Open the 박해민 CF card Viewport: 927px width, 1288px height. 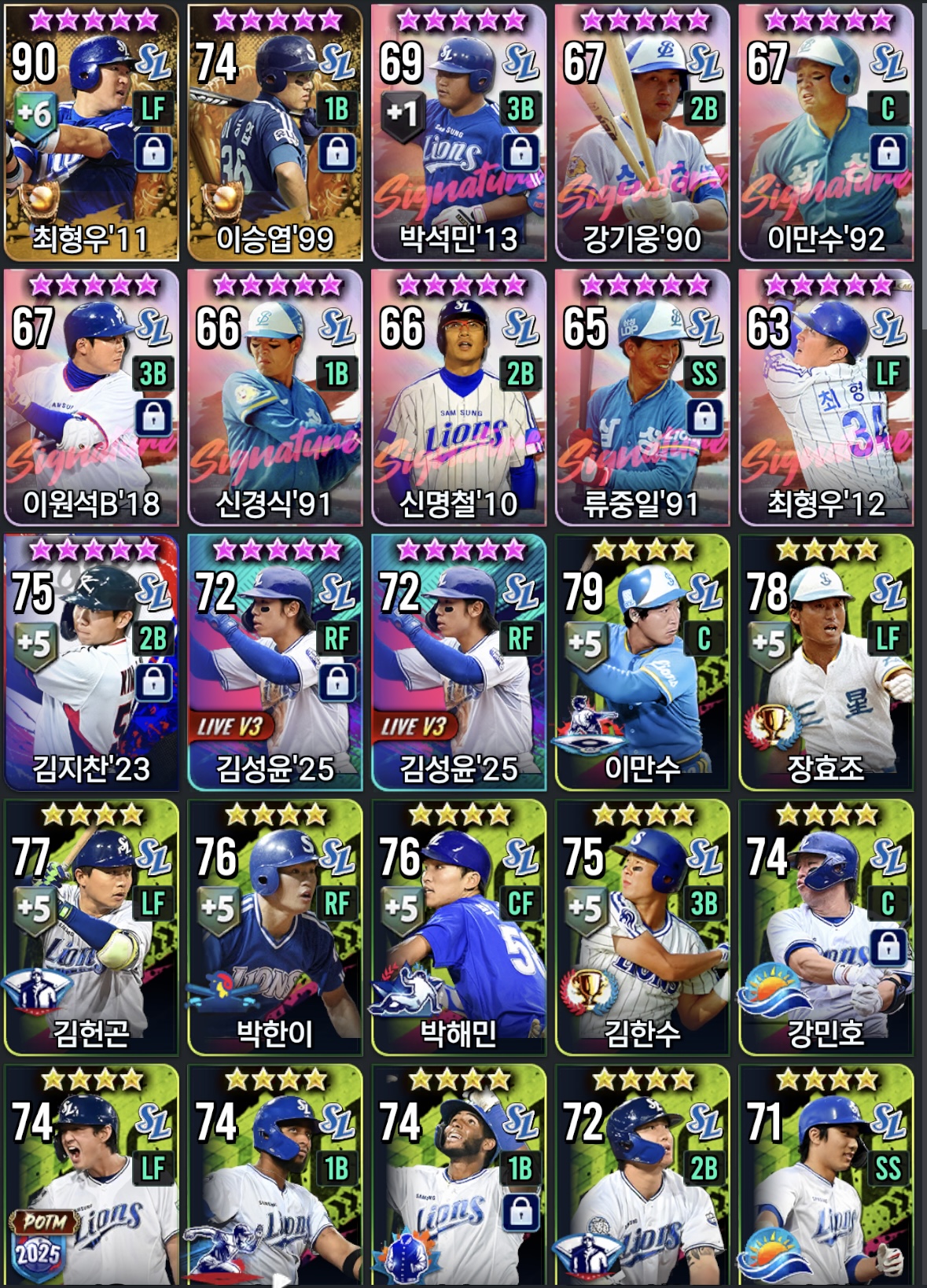coord(458,928)
